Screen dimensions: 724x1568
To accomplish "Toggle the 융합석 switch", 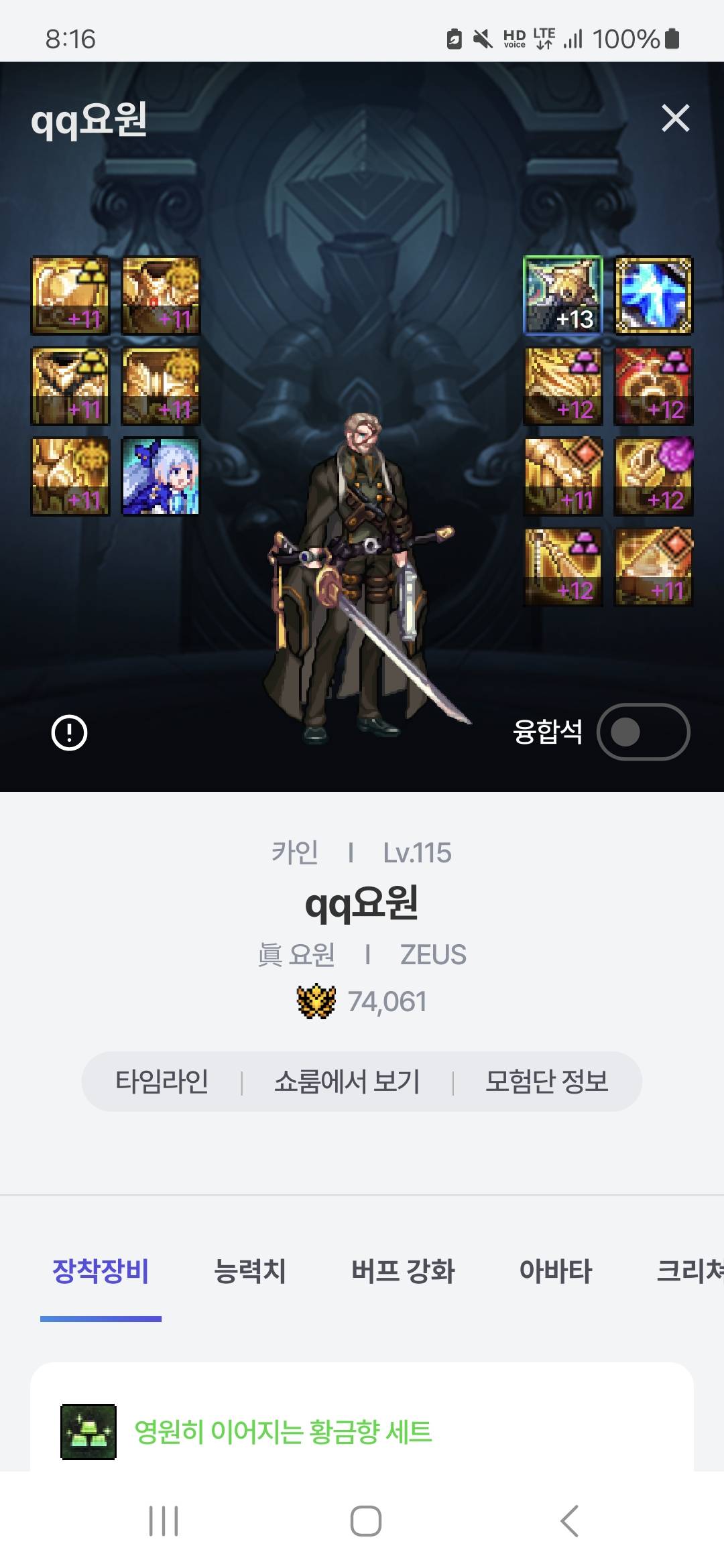I will point(643,732).
